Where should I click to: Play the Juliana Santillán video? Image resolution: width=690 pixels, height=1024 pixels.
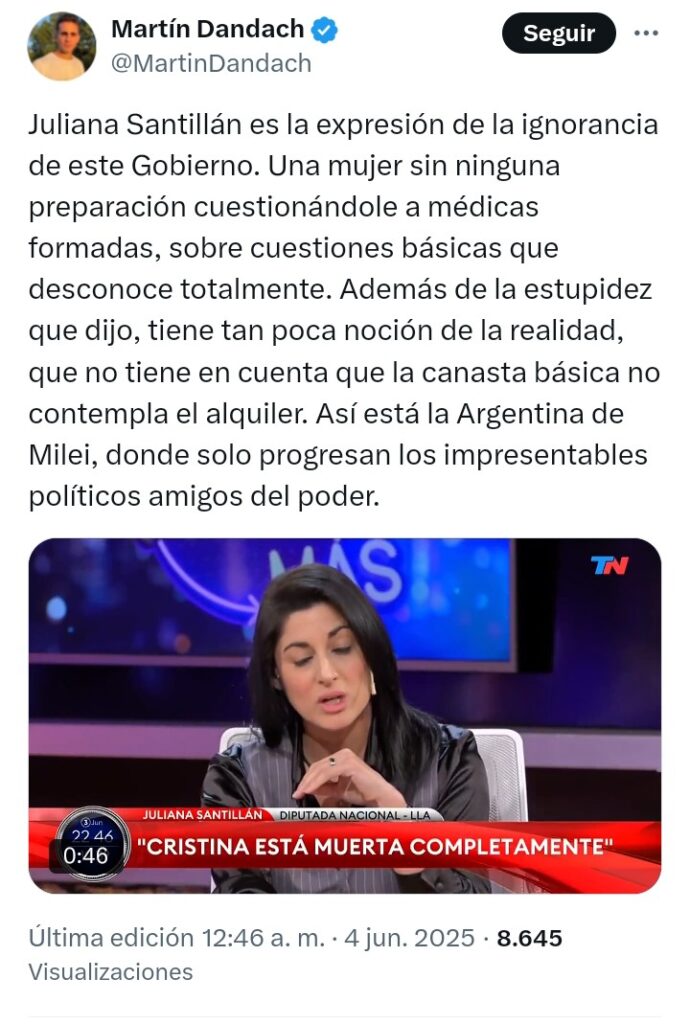pyautogui.click(x=344, y=714)
